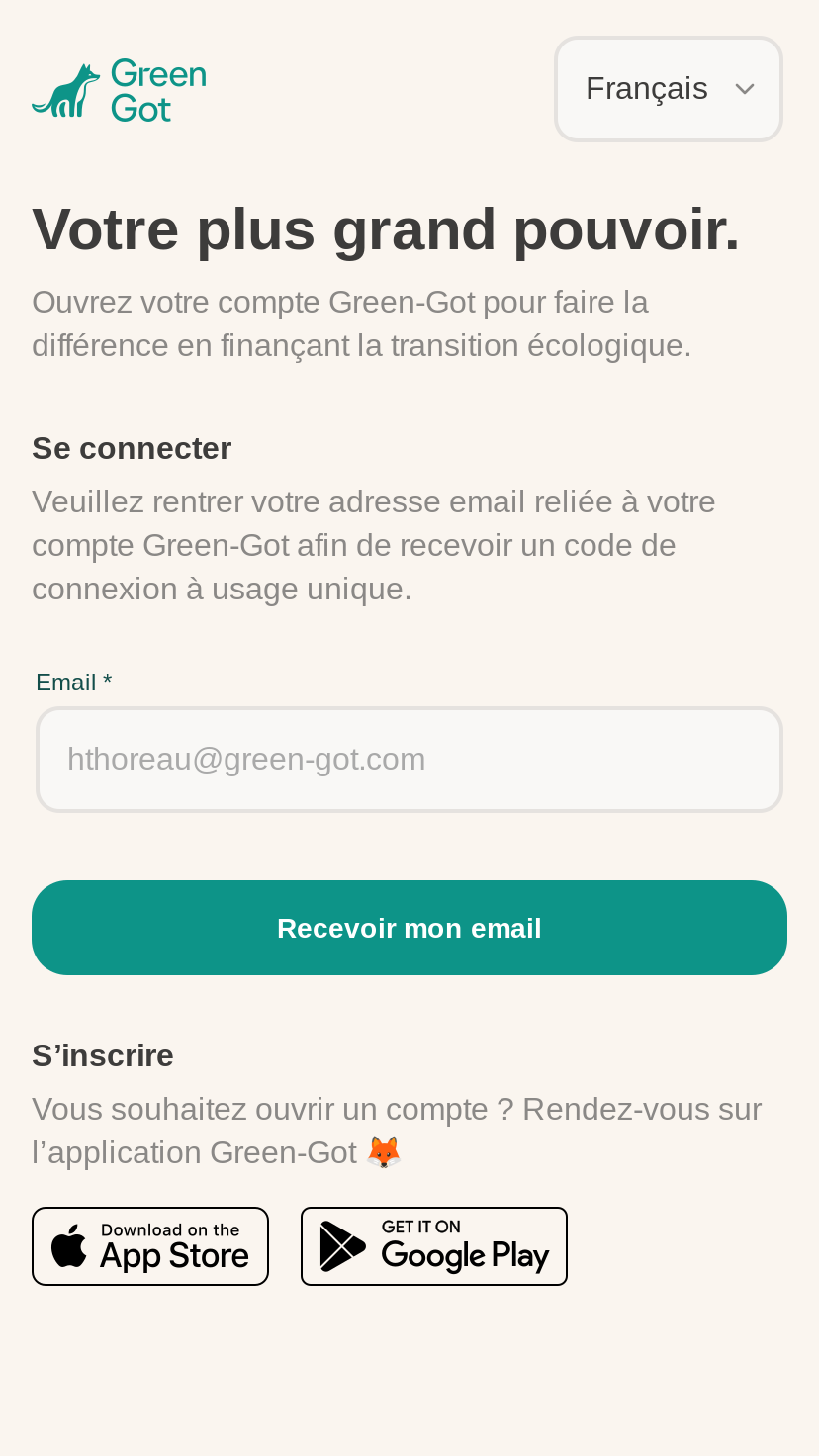Open the Français language dropdown
819x1456 pixels.
tap(669, 89)
